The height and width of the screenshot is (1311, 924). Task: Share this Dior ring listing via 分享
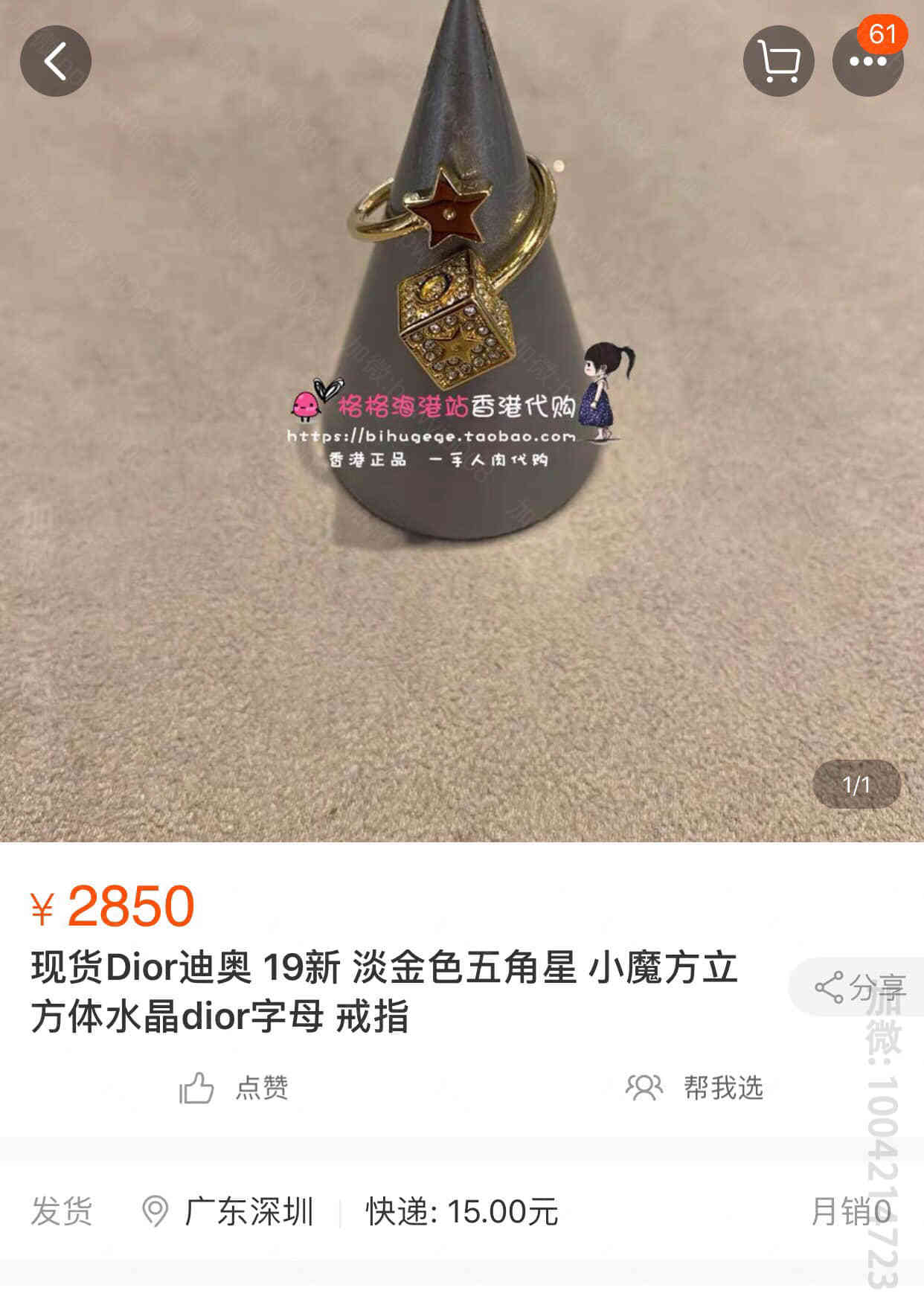tap(859, 987)
